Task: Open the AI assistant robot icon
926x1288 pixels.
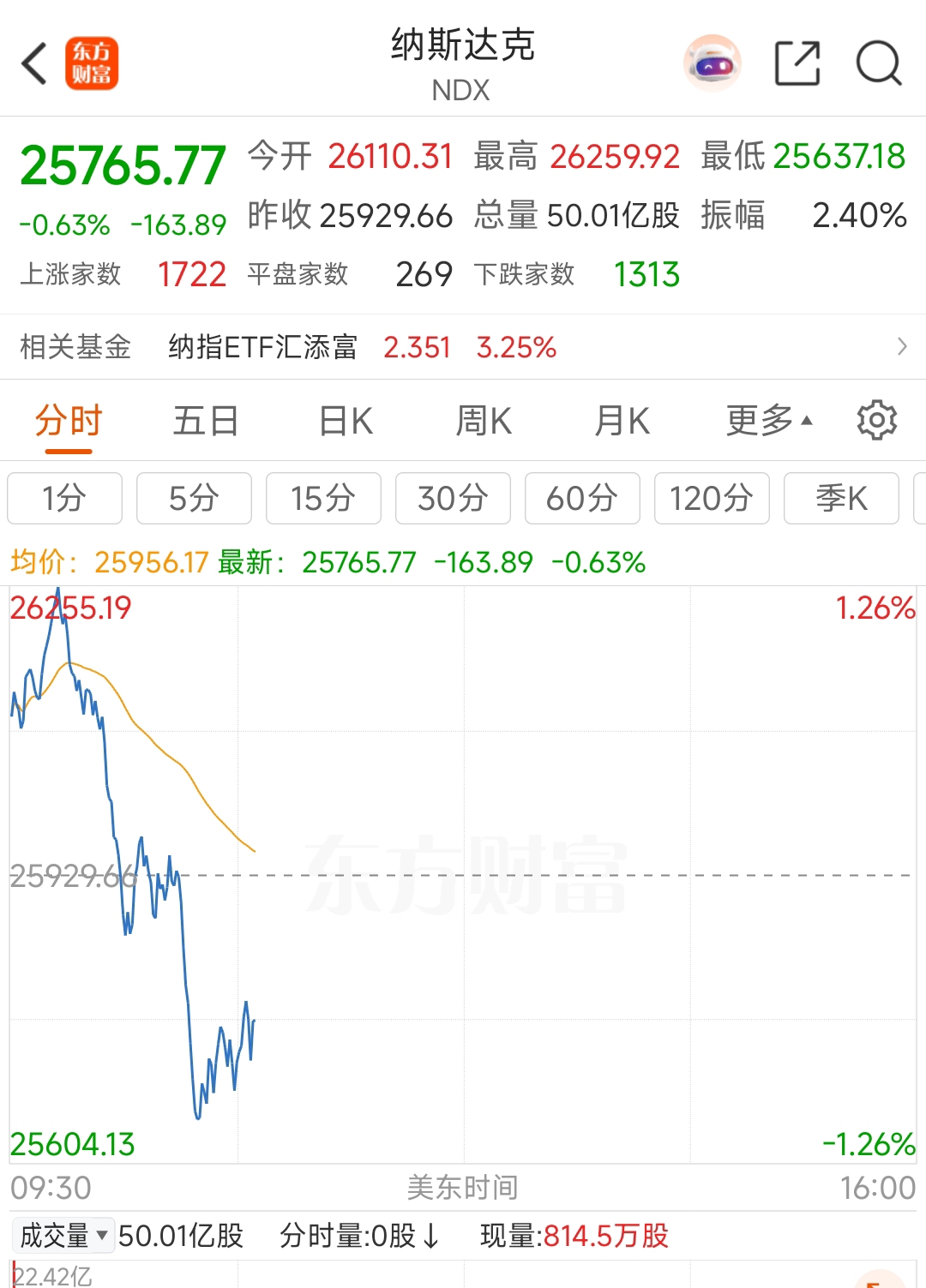Action: (x=712, y=63)
